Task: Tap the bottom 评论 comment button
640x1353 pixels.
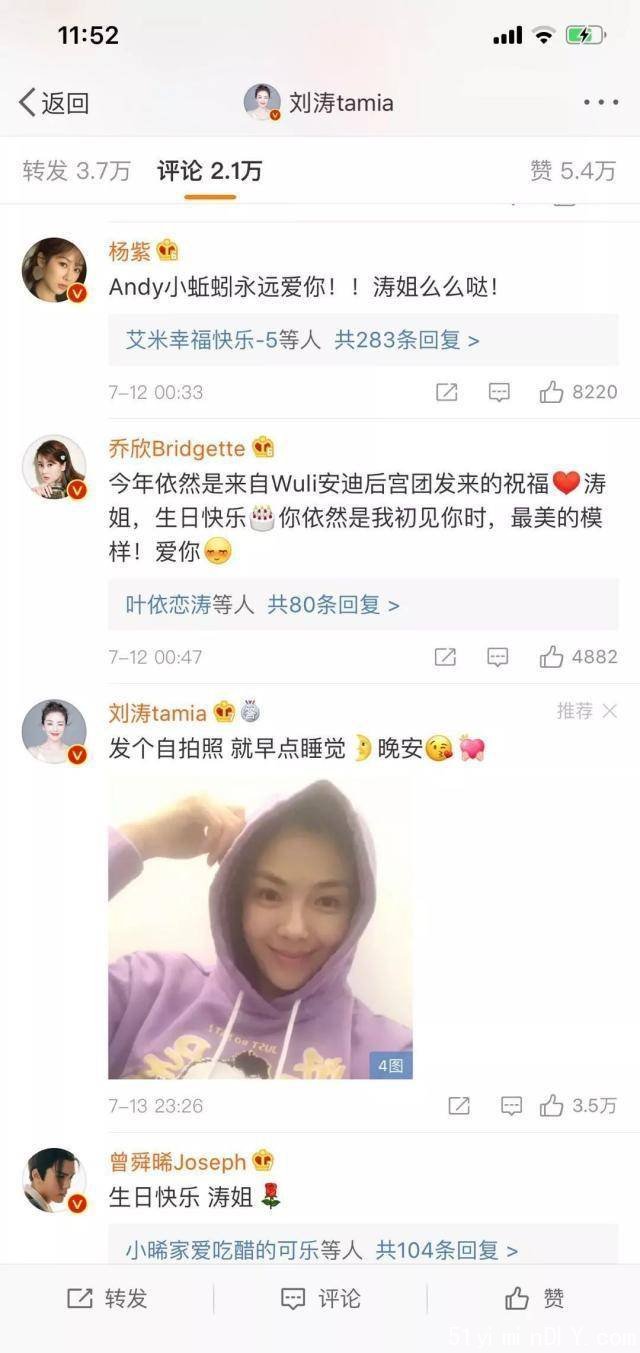Action: [320, 1298]
